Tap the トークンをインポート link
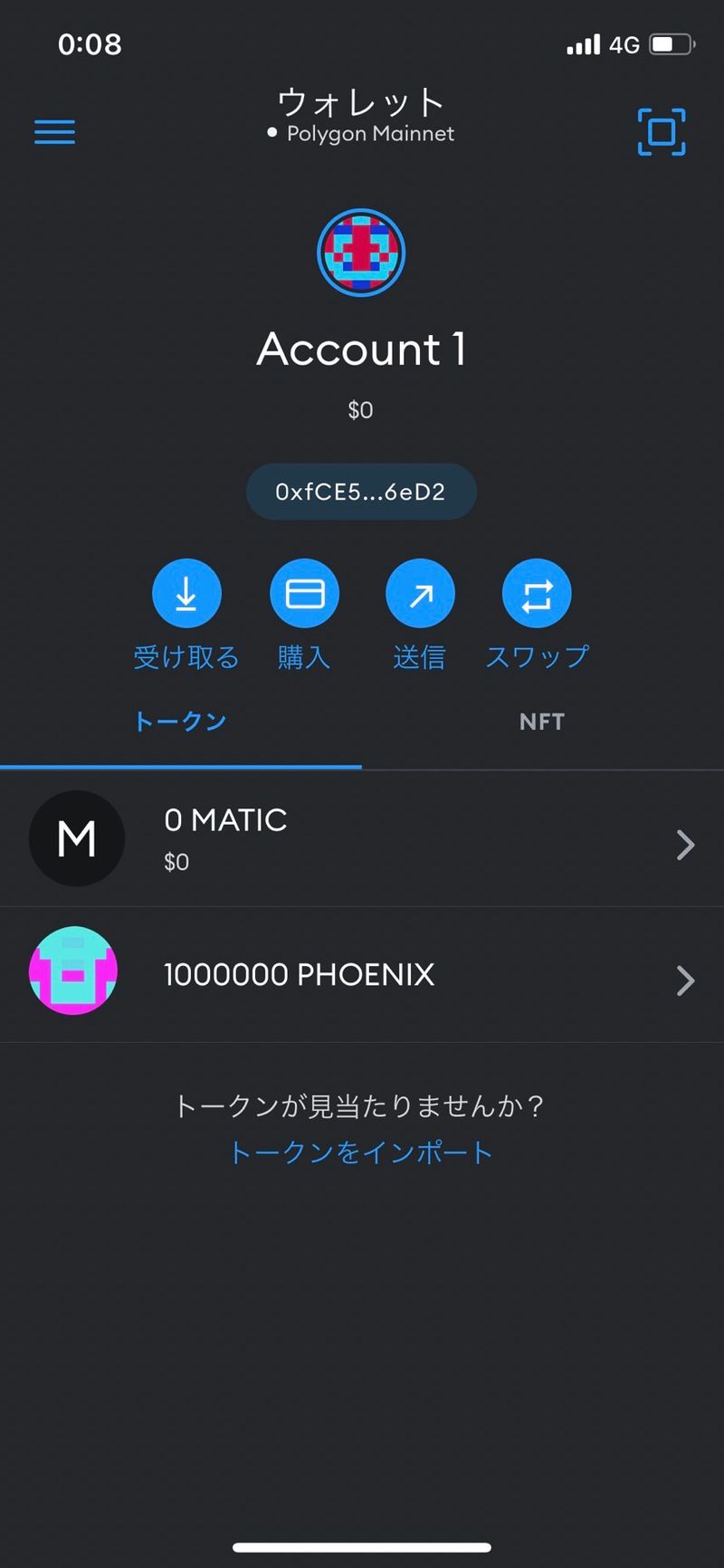This screenshot has height=1568, width=724. click(361, 1152)
